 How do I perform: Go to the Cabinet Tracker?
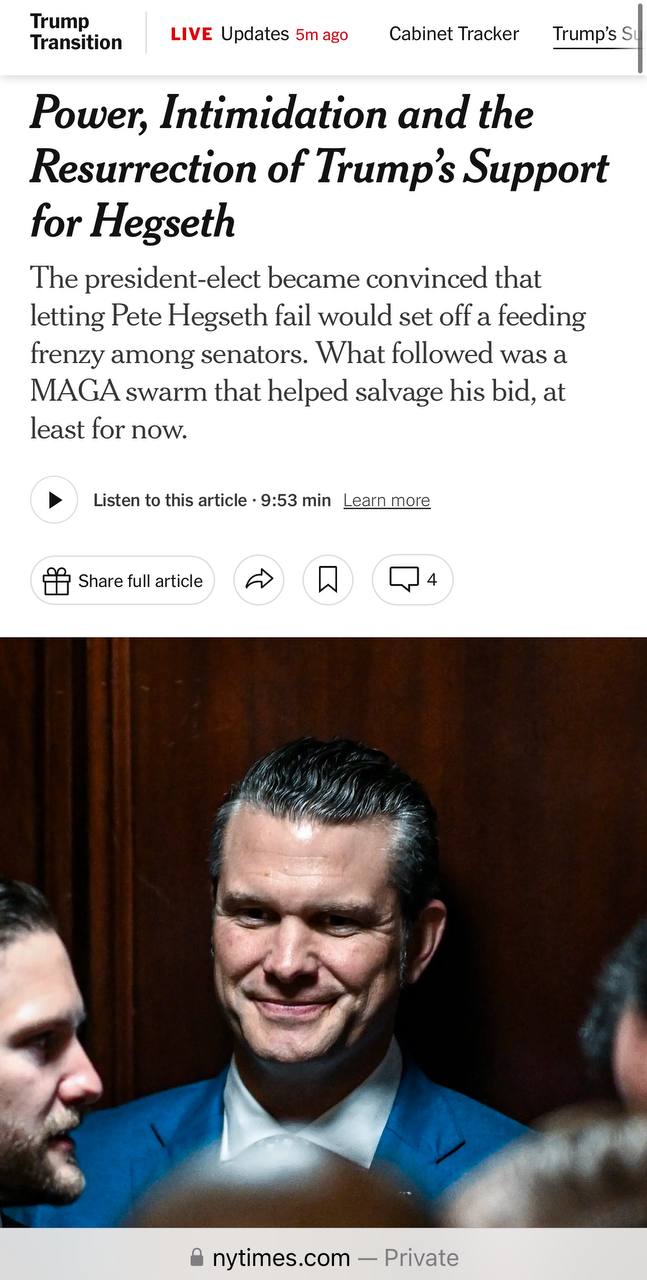(454, 34)
